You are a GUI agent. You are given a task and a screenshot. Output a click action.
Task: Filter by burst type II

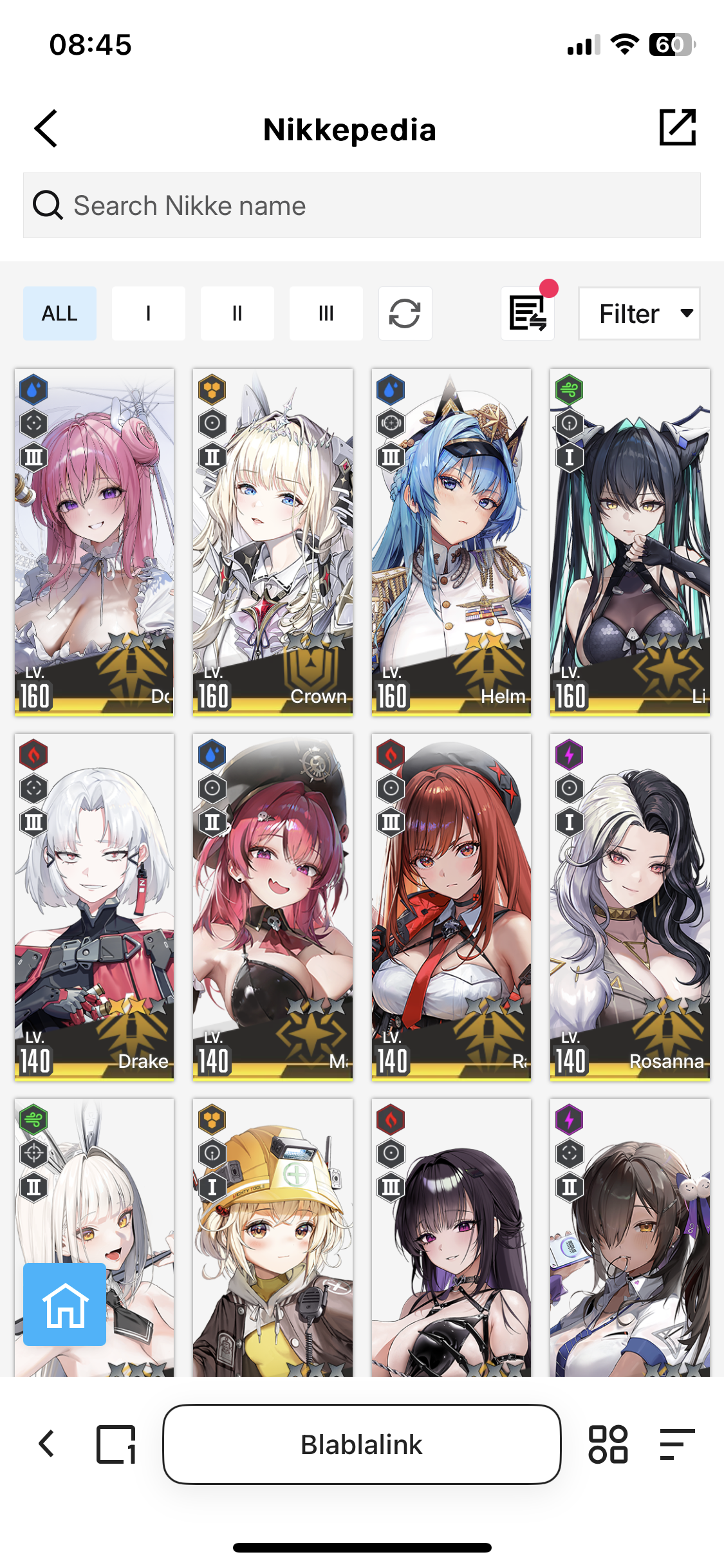237,313
